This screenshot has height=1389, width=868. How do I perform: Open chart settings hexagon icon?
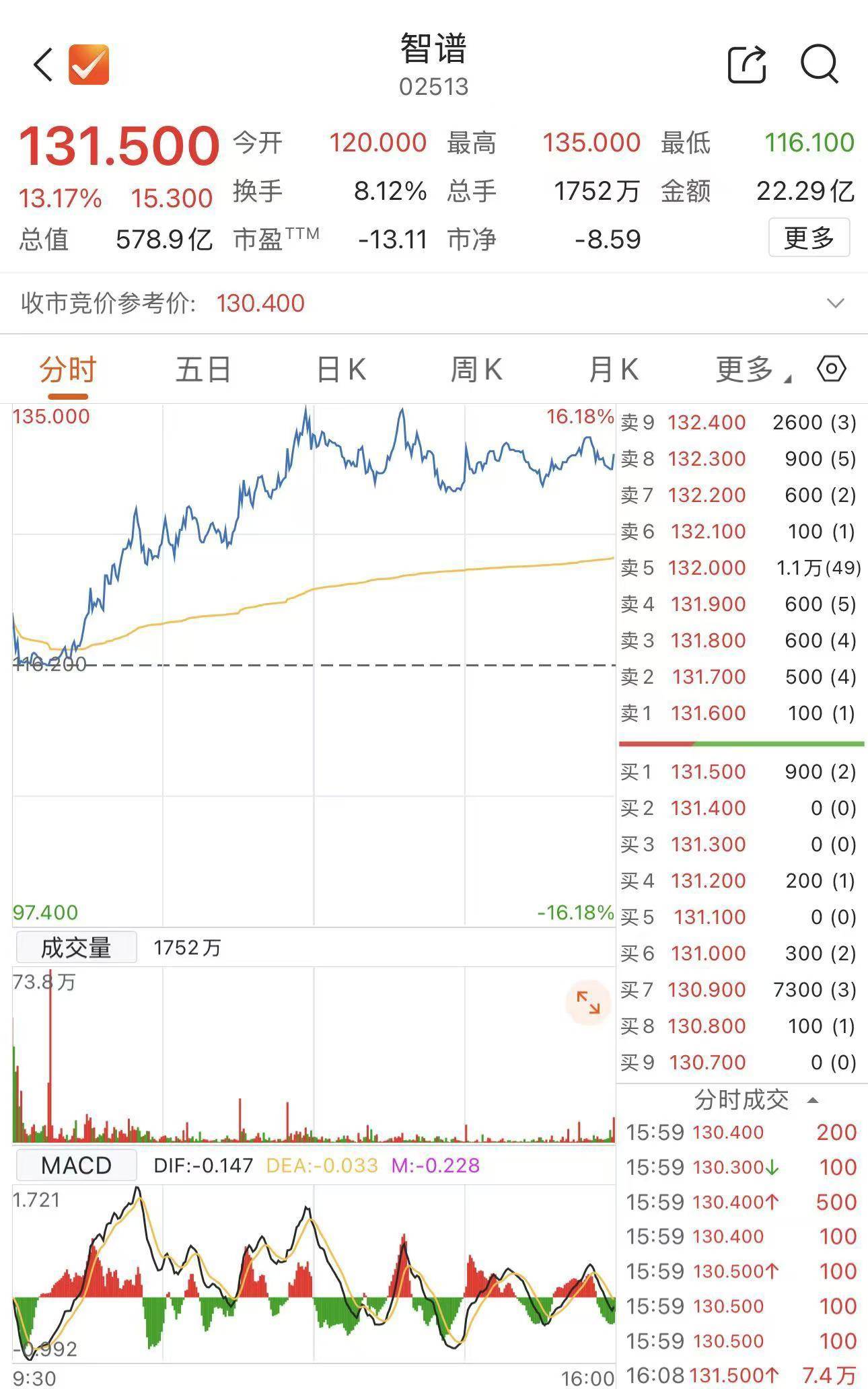[x=832, y=369]
